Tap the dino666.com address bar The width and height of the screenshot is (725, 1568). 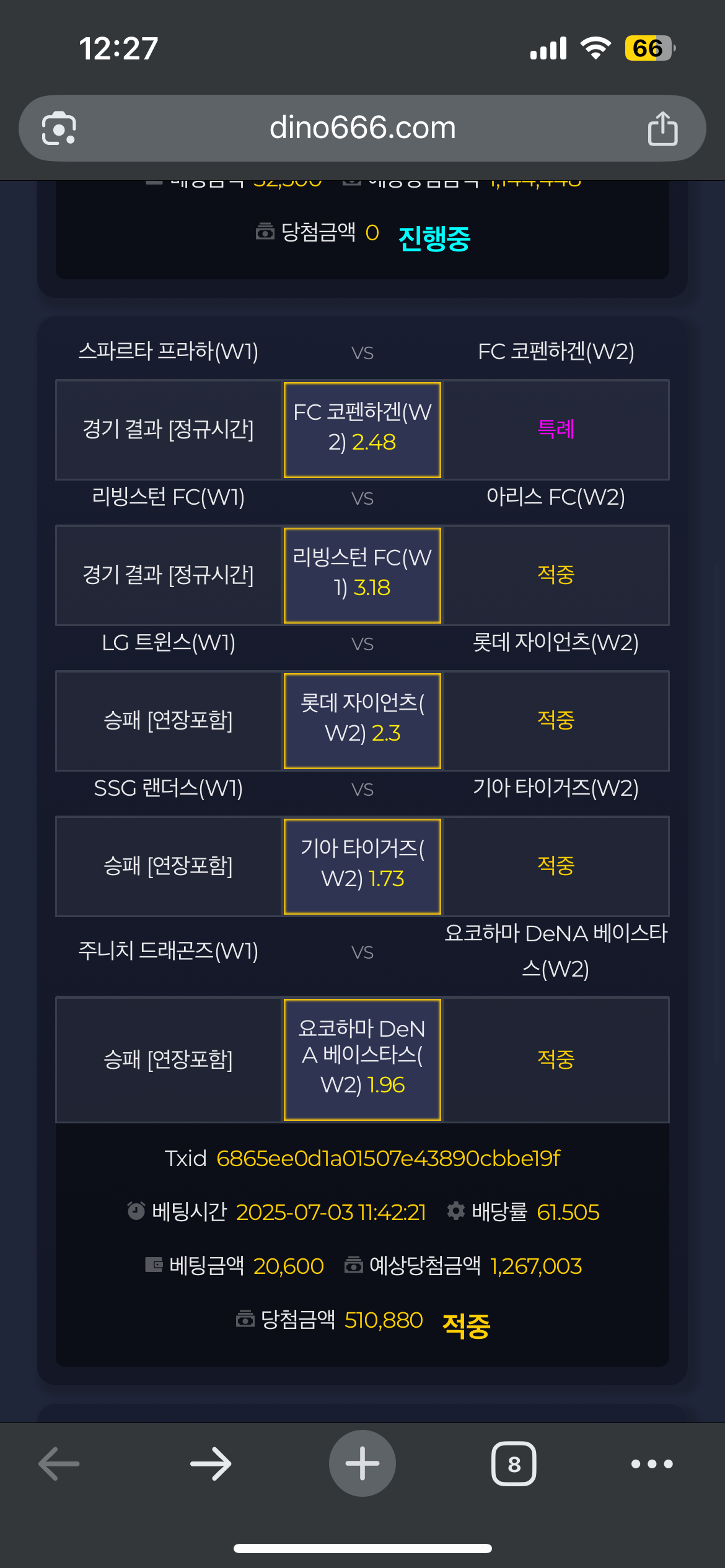[362, 128]
